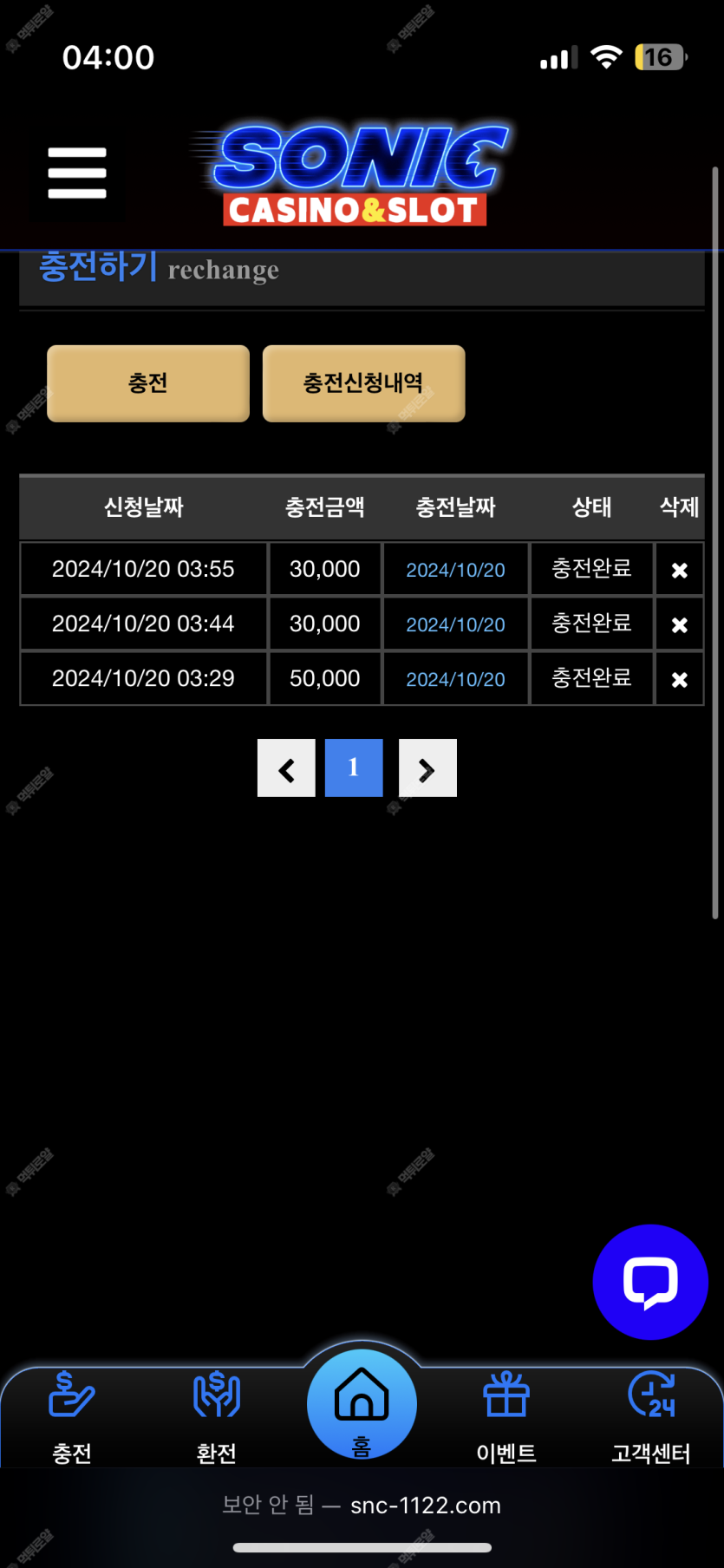Delete the 03:55 recharge entry
The image size is (724, 1568).
click(x=680, y=570)
